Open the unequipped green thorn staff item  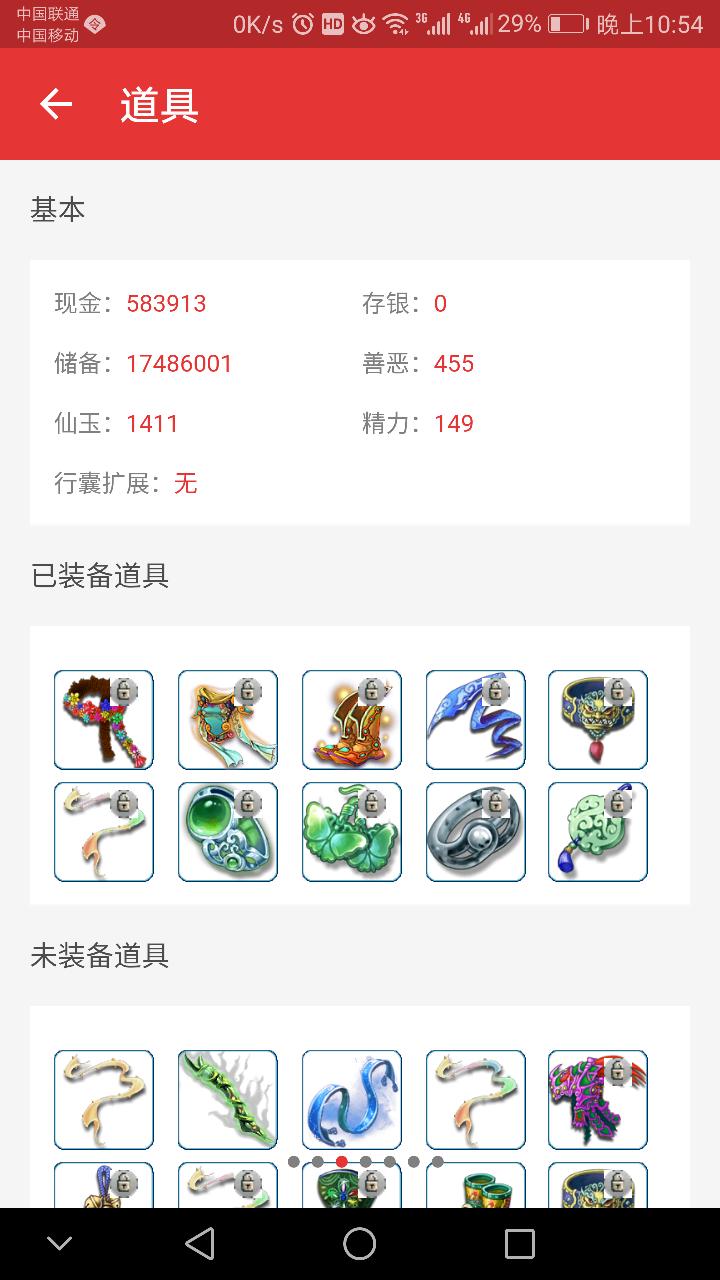pyautogui.click(x=228, y=1100)
